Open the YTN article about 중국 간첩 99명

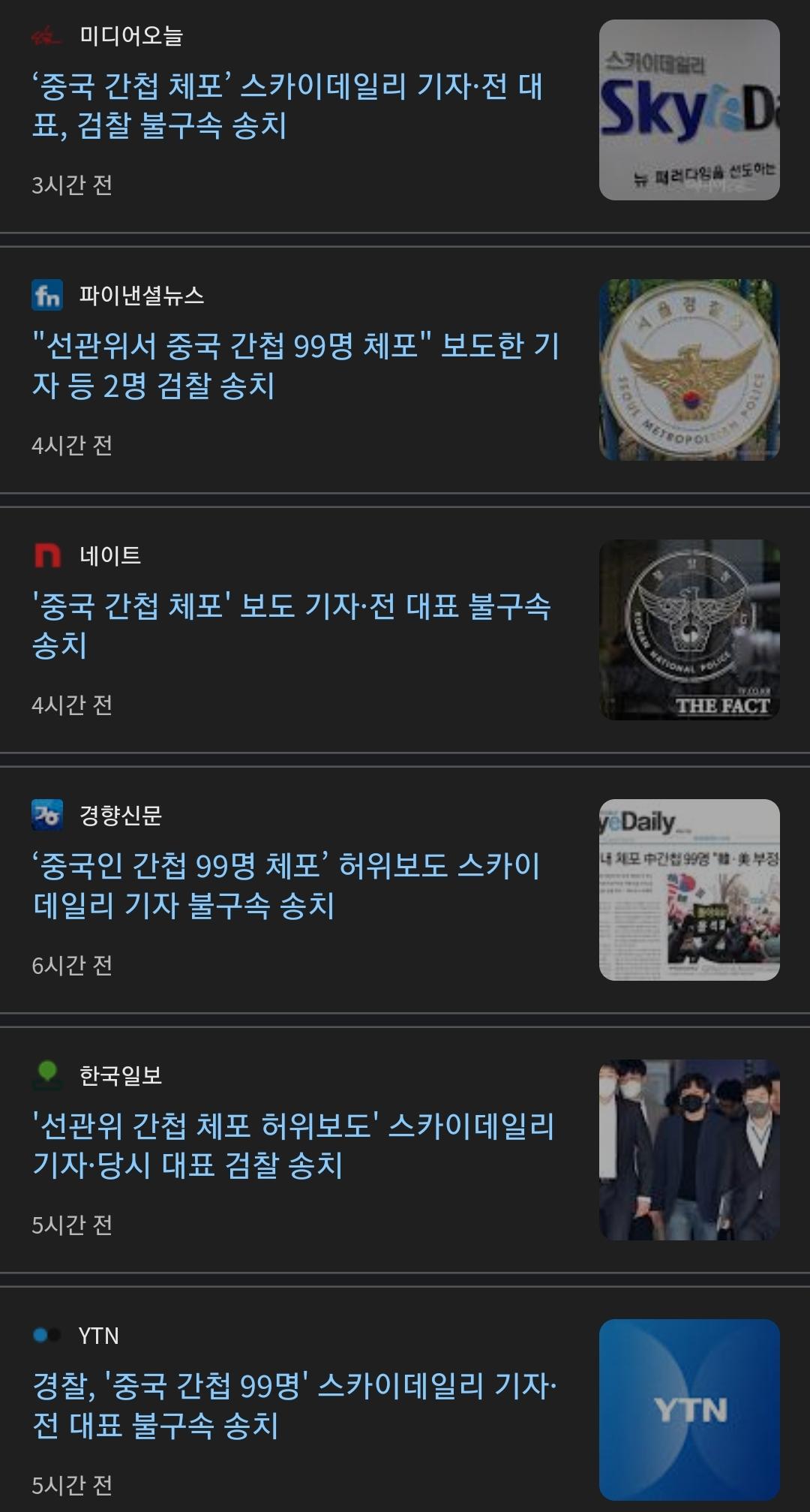[294, 1405]
